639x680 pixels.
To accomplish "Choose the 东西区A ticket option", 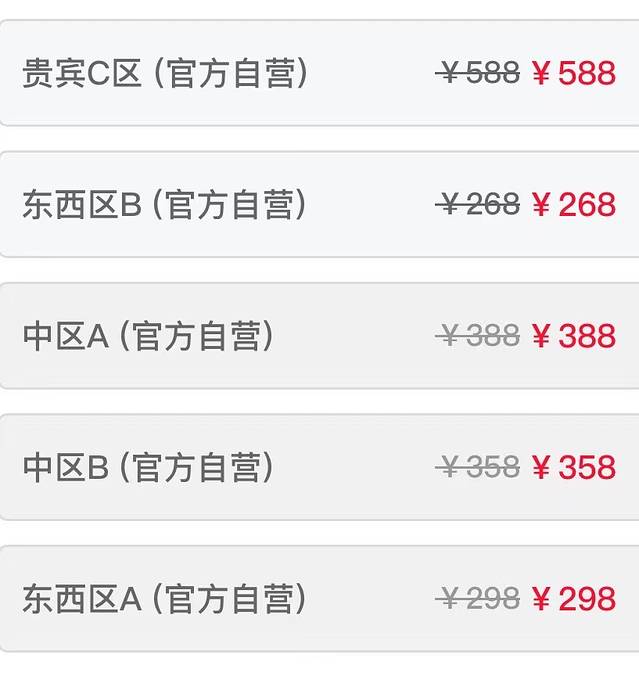I will [x=319, y=599].
